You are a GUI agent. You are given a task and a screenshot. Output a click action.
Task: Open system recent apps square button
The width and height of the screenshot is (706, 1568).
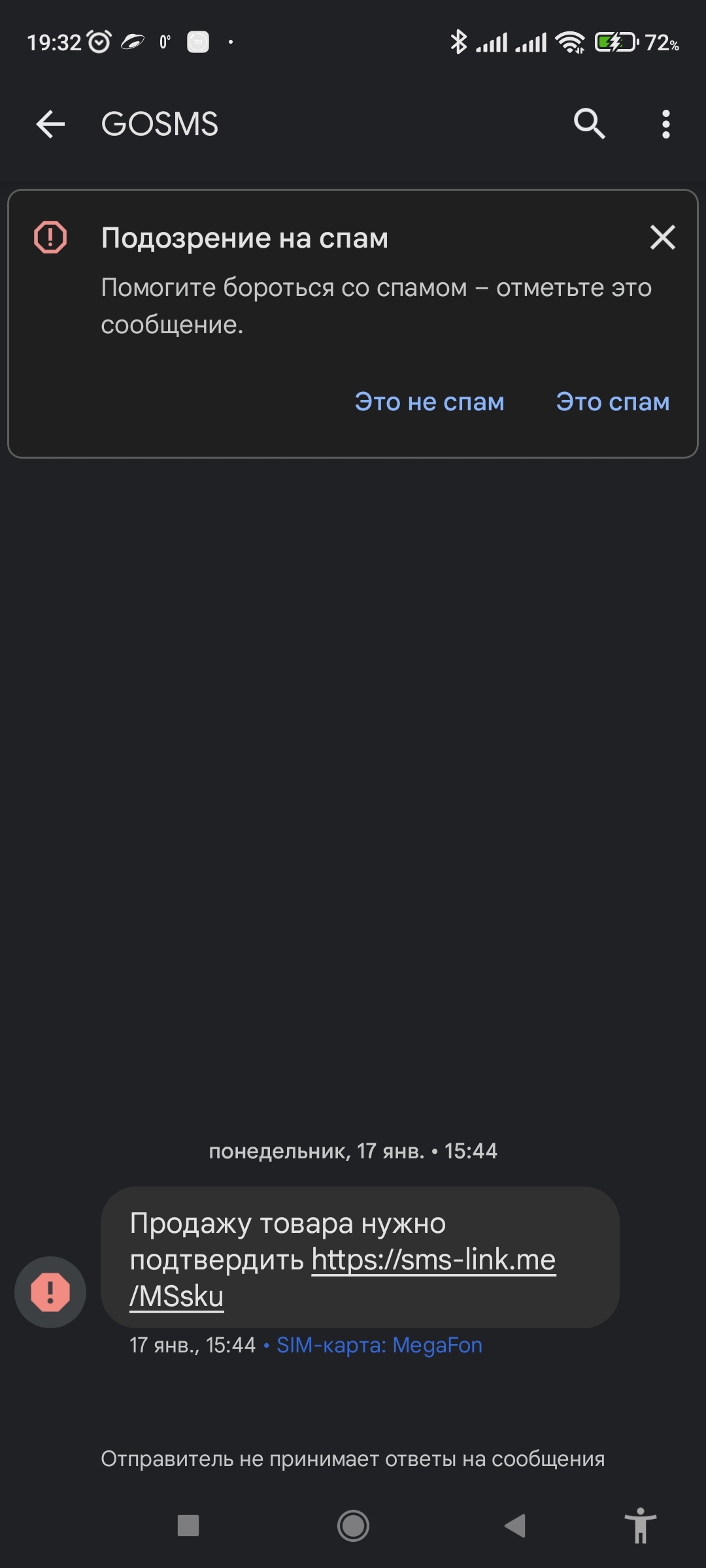pos(188,1526)
